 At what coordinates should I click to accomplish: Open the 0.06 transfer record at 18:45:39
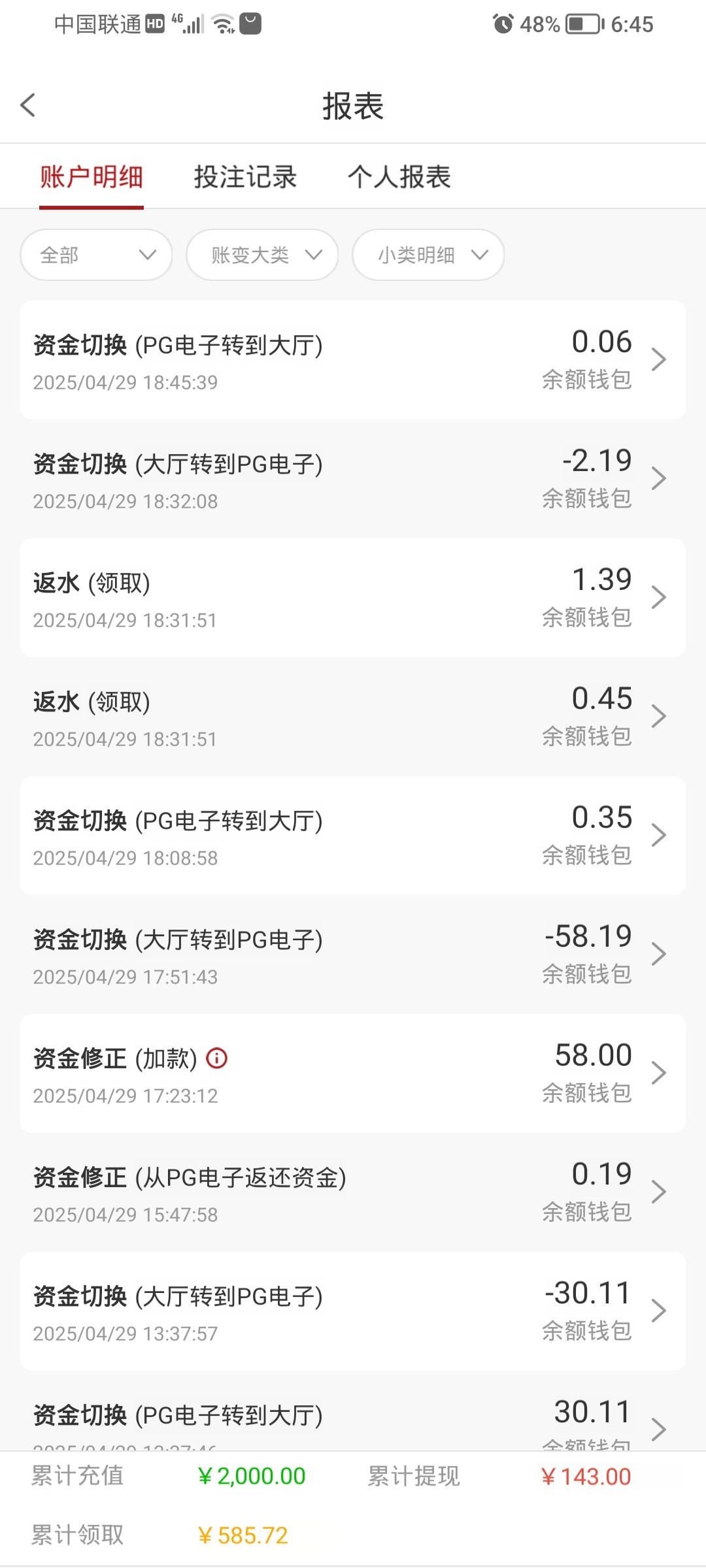pos(353,360)
